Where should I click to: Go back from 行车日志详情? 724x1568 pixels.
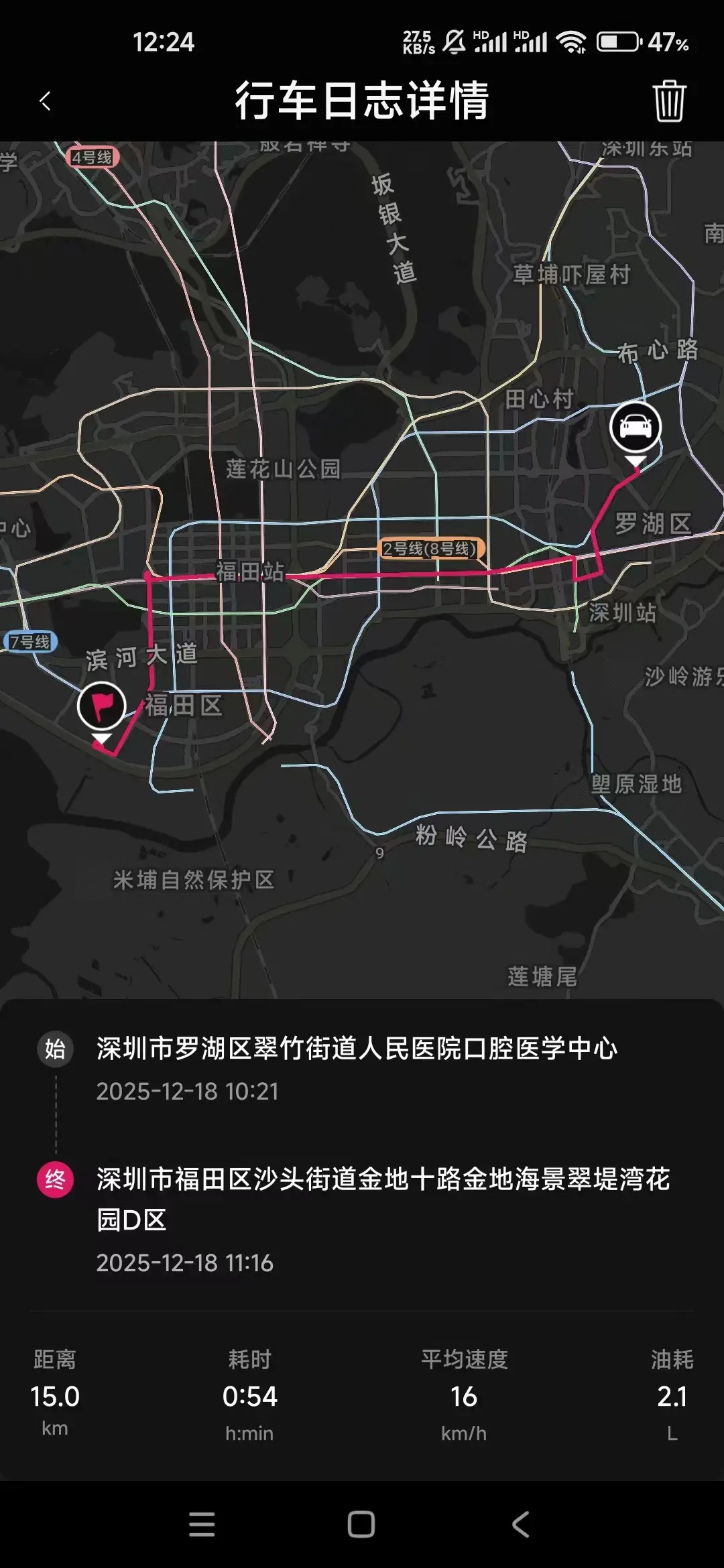(x=45, y=101)
